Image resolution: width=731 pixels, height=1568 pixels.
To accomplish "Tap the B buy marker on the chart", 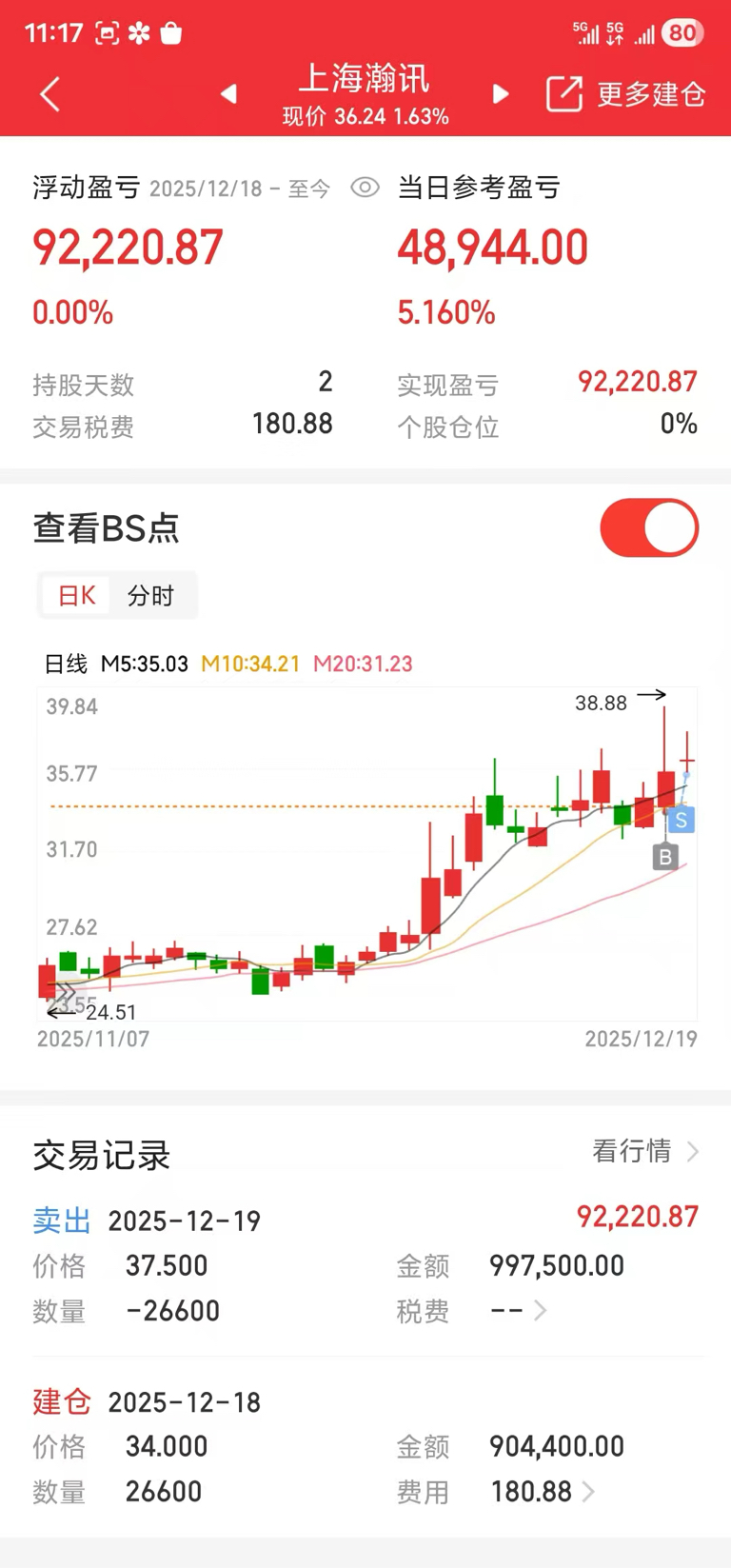I will click(665, 857).
